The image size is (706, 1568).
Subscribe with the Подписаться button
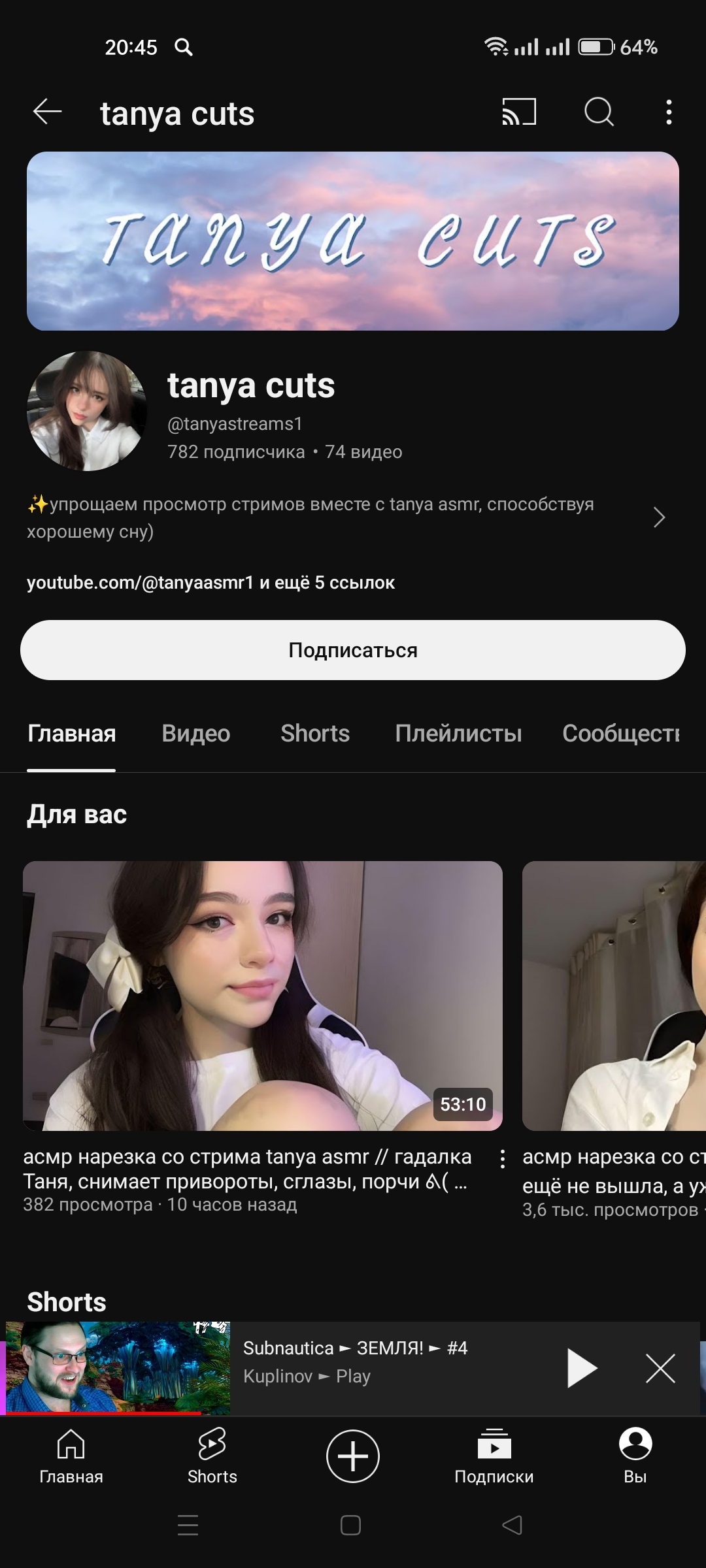[x=353, y=650]
